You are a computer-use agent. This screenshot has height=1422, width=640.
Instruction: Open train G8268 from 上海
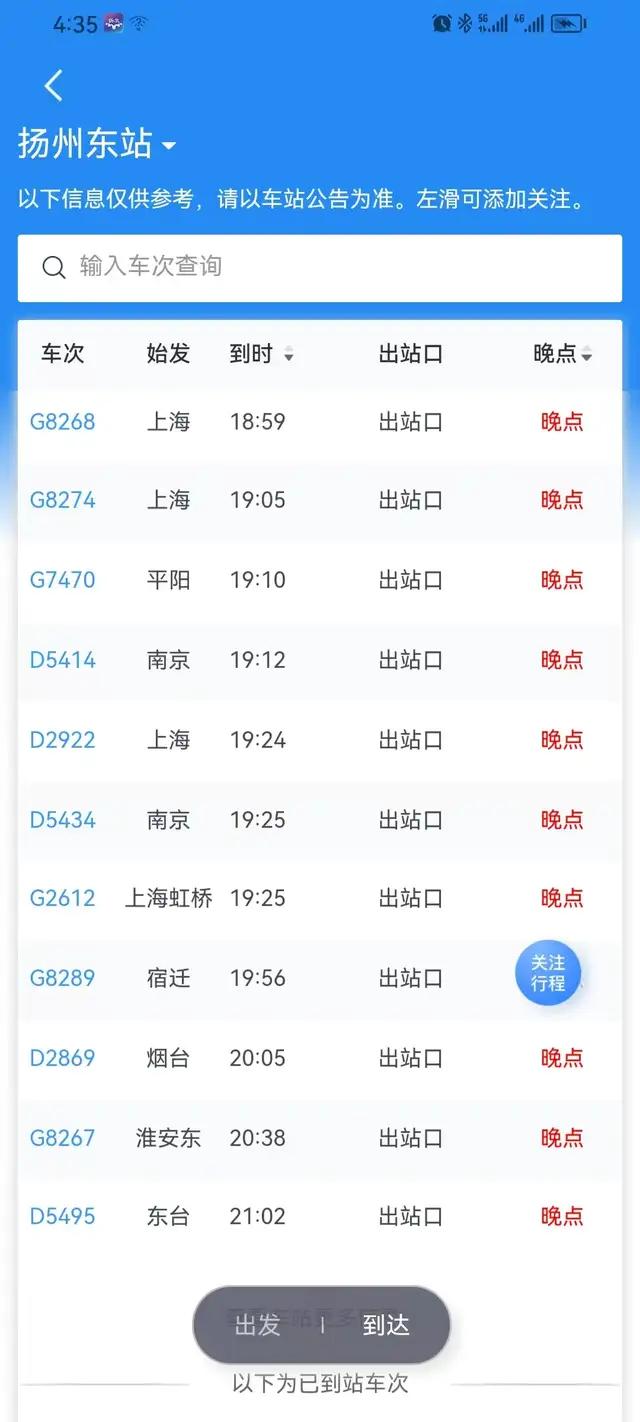[62, 422]
